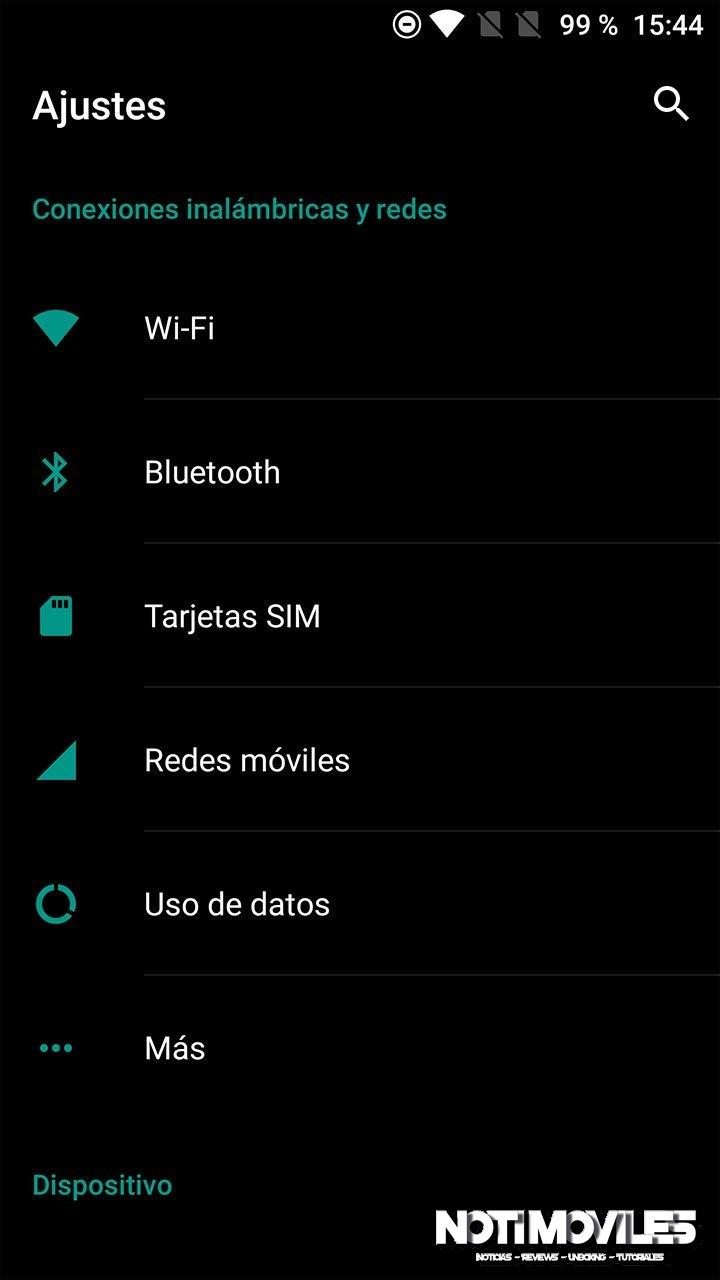This screenshot has width=720, height=1280.
Task: Expand the Más option
Action: tap(175, 1048)
